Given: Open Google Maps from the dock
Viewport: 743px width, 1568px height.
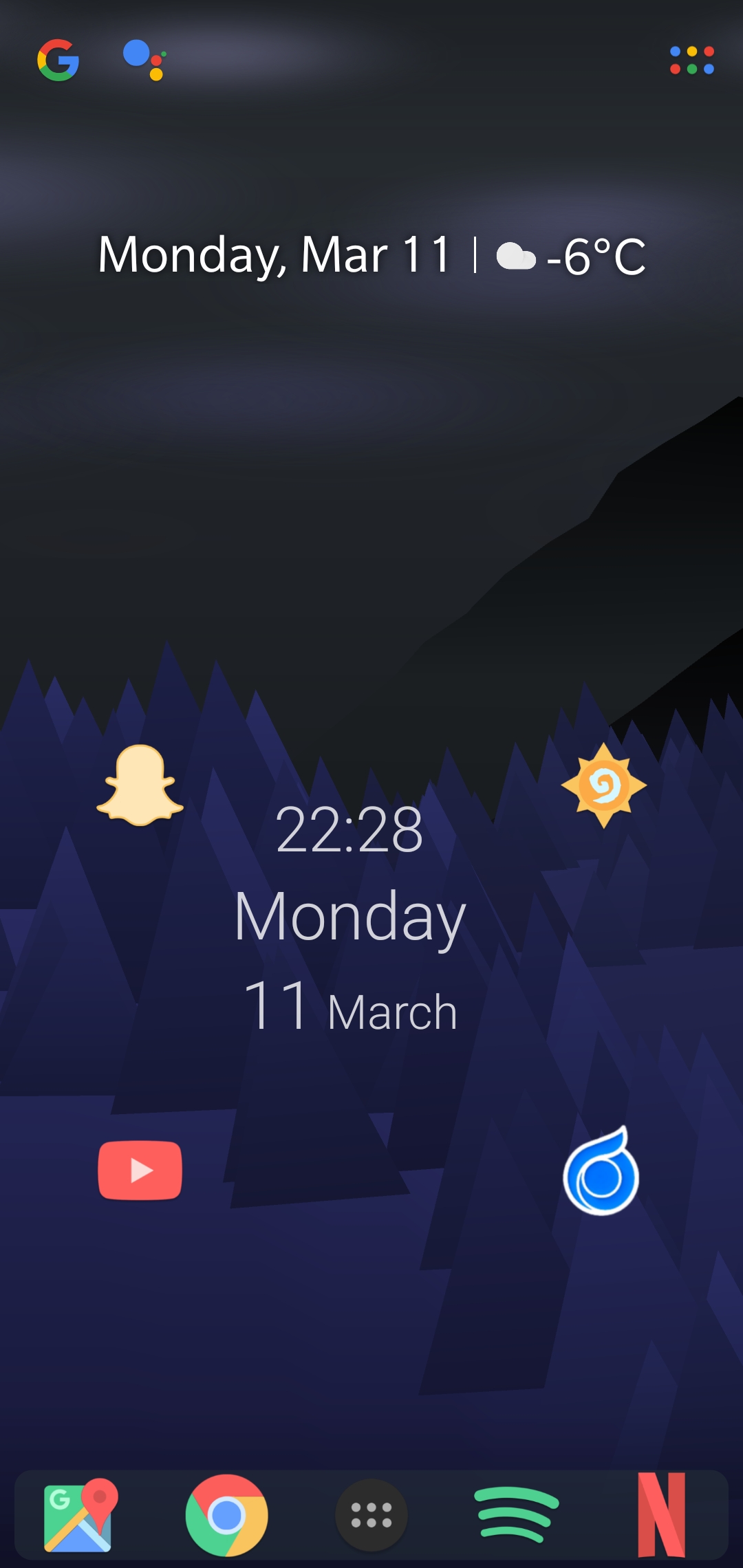Looking at the screenshot, I should pyautogui.click(x=80, y=1515).
